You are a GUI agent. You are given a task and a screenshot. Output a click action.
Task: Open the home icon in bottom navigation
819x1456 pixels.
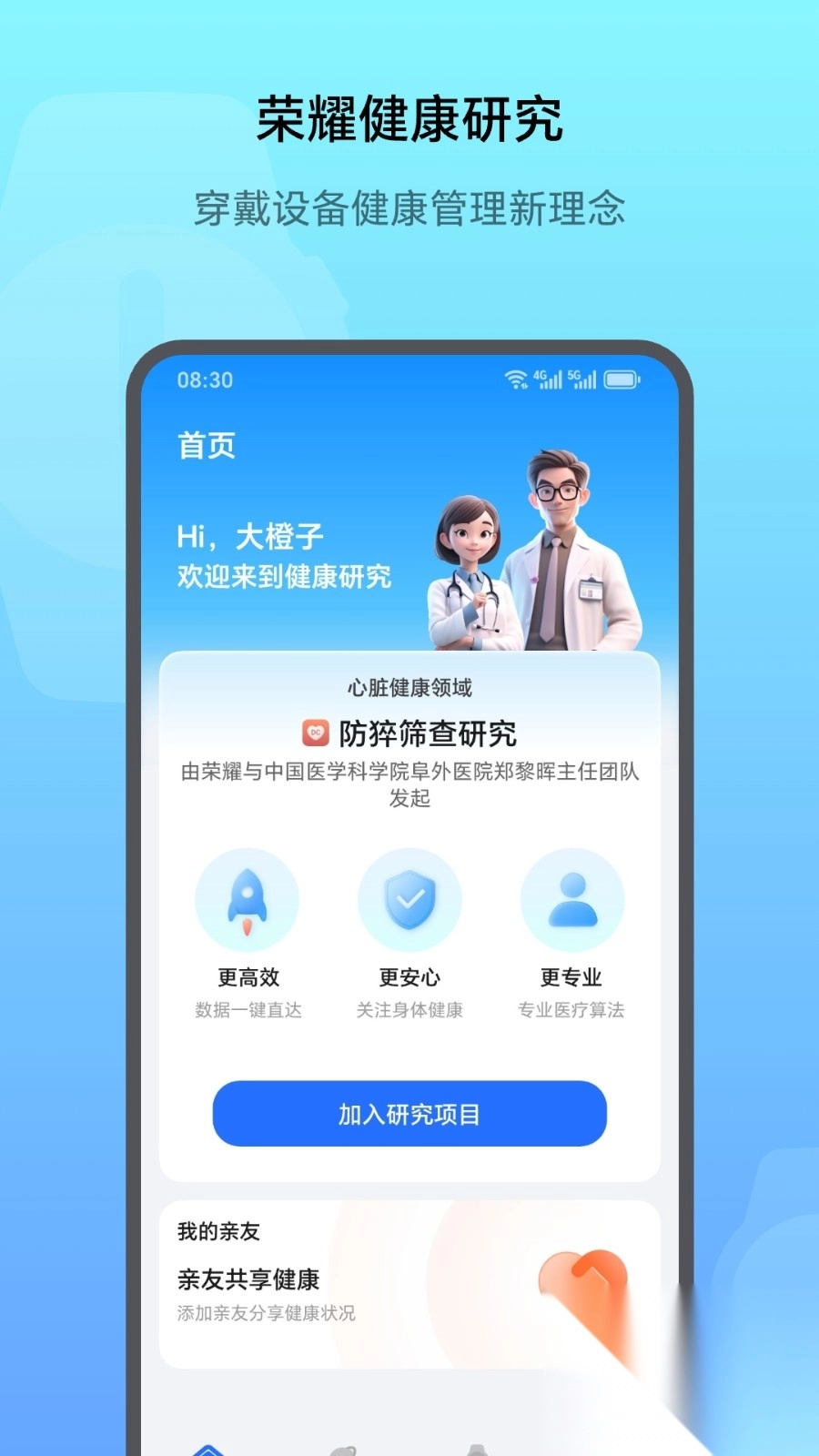tap(209, 1450)
